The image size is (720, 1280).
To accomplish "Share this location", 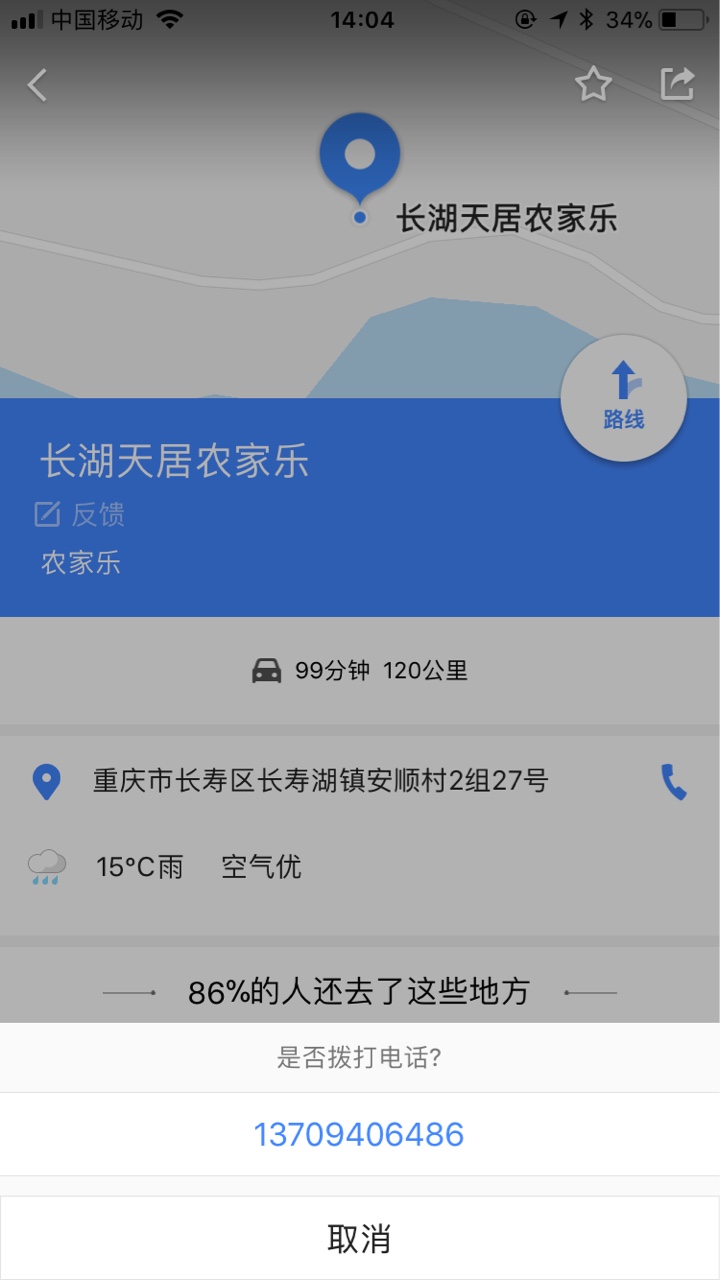I will [677, 84].
